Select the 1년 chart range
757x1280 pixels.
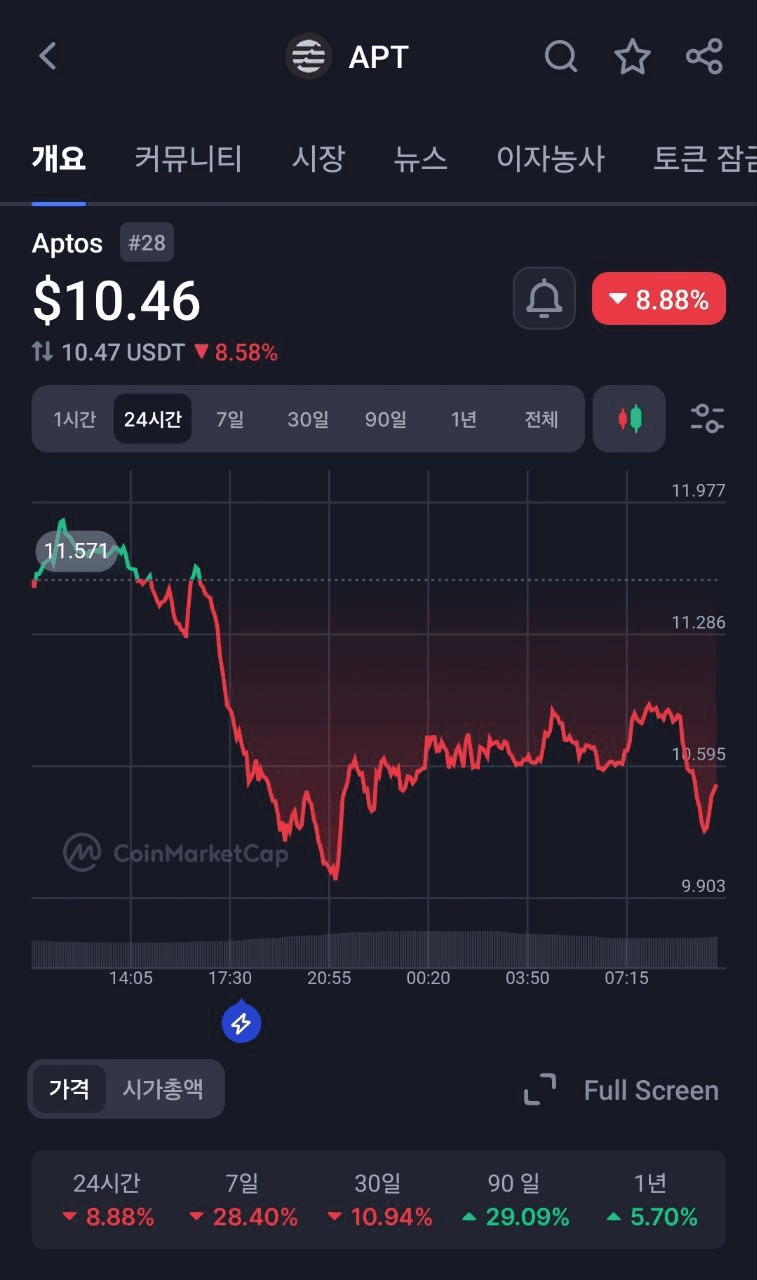point(463,419)
